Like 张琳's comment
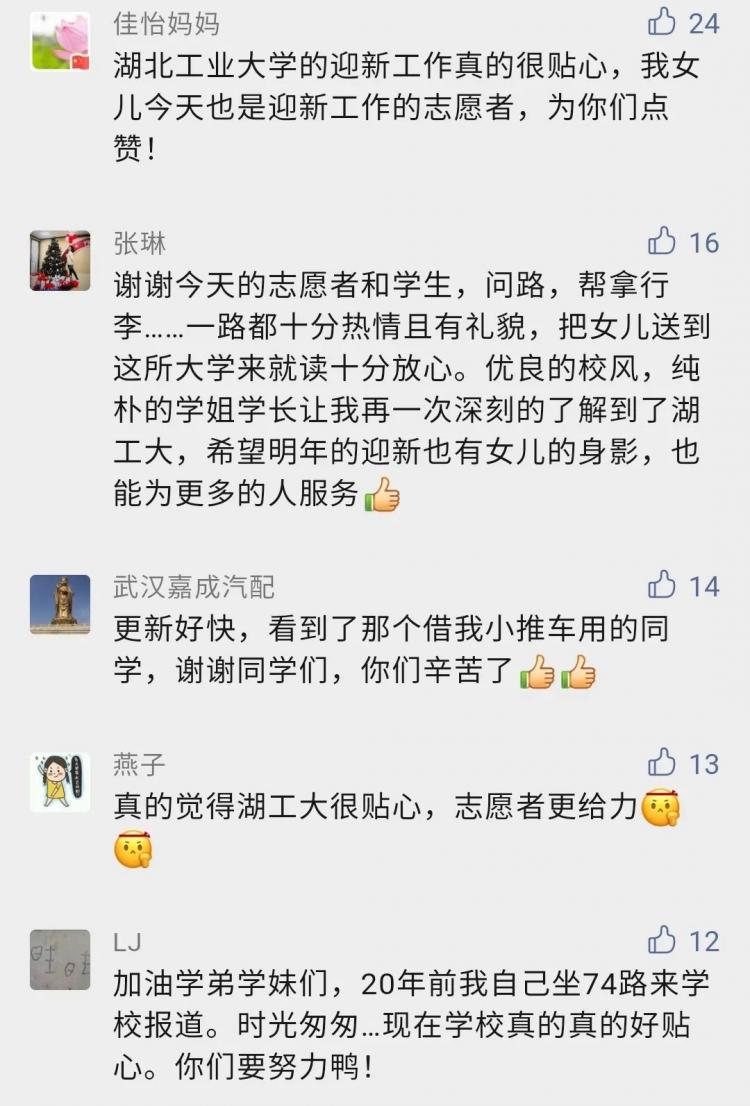Screen dimensions: 750x1106 coord(662,241)
